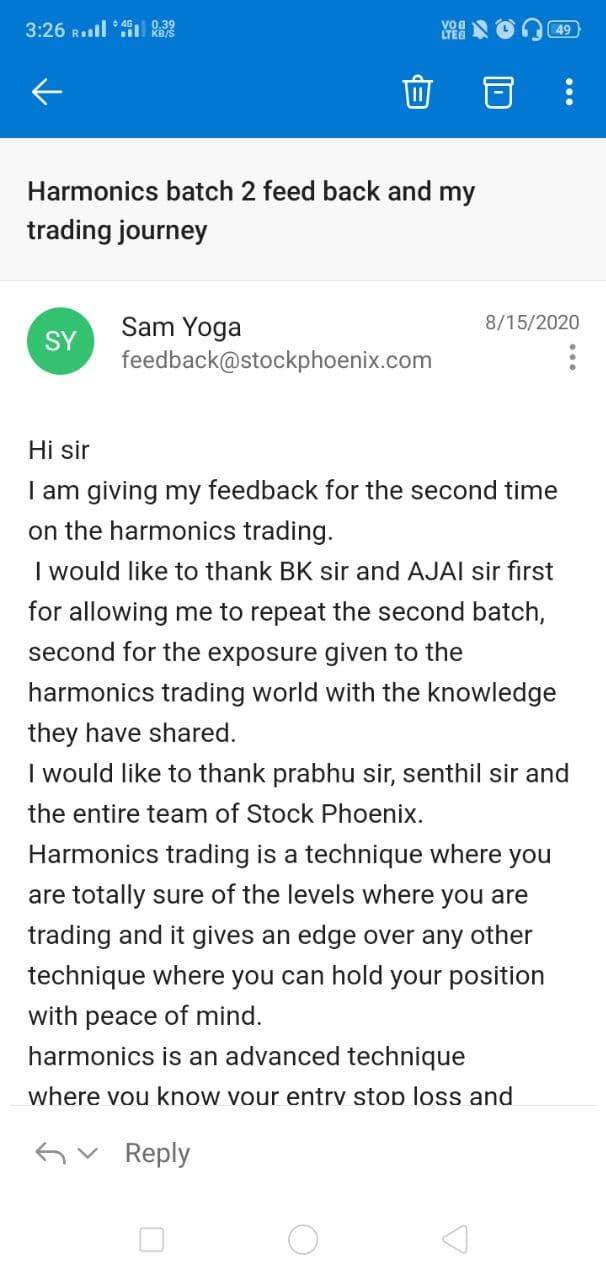Viewport: 606px width, 1280px height.
Task: Tap the reply arrow icon
Action: 50,1153
